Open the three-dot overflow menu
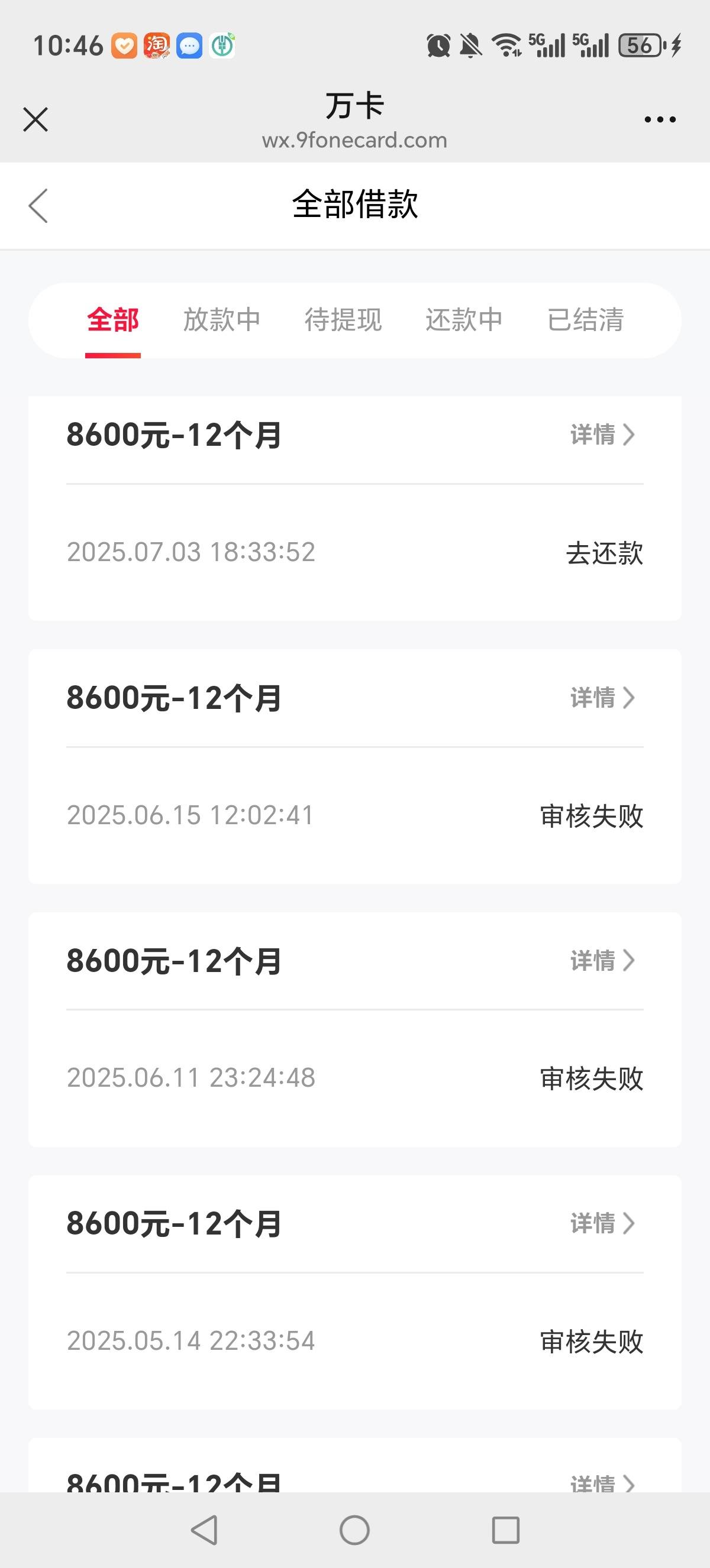Viewport: 710px width, 1568px height. 660,119
